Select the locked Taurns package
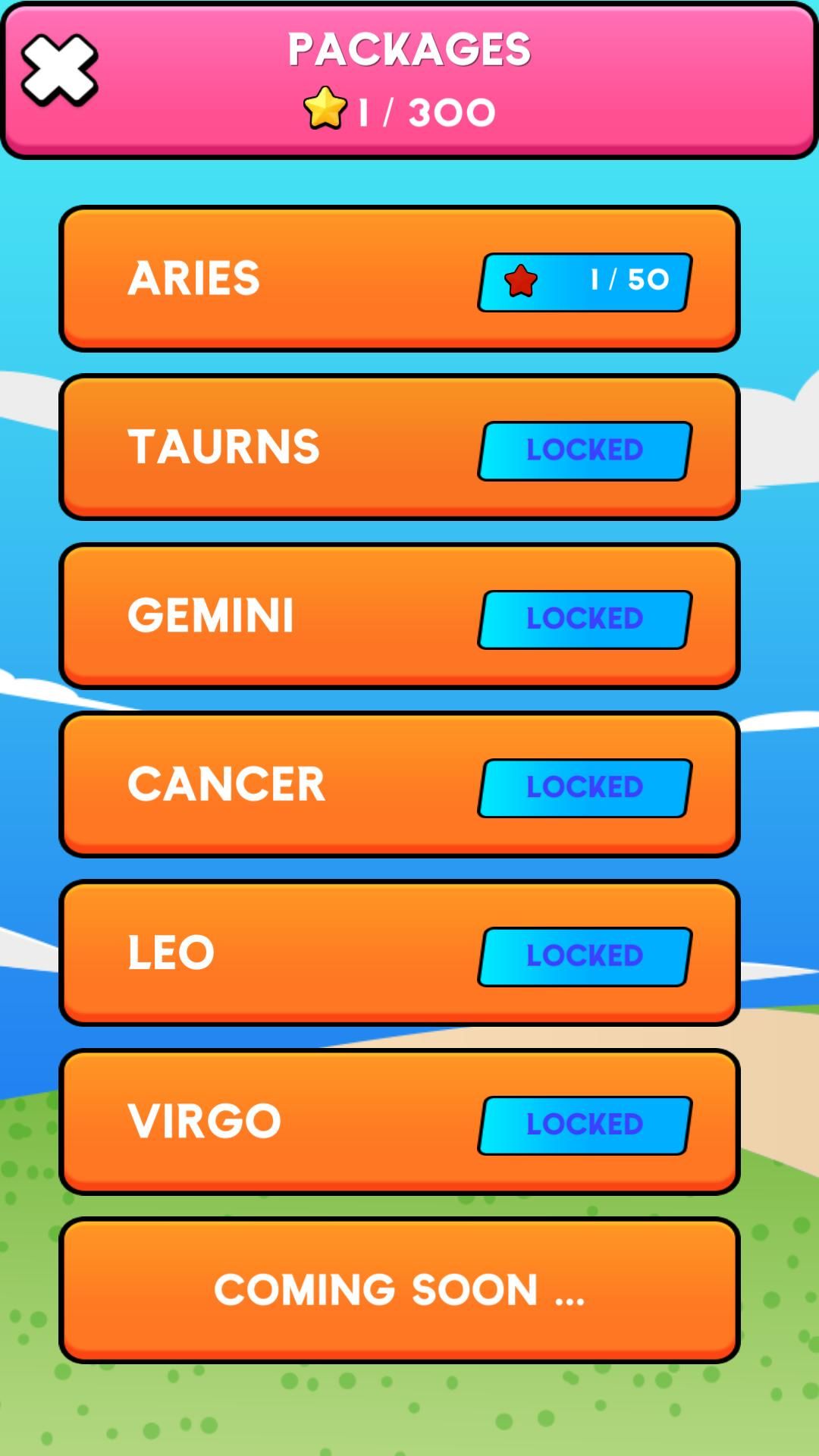Viewport: 819px width, 1456px height. (x=399, y=447)
